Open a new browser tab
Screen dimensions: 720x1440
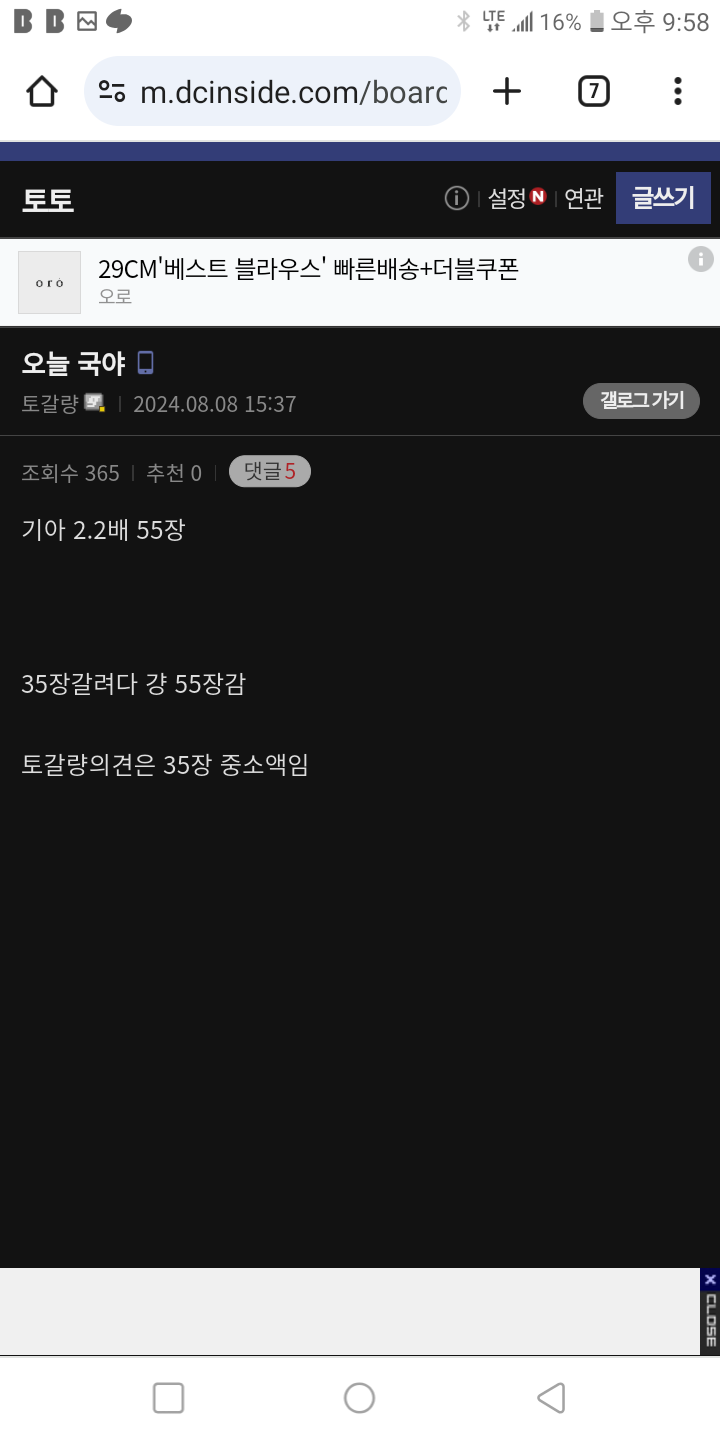point(507,92)
